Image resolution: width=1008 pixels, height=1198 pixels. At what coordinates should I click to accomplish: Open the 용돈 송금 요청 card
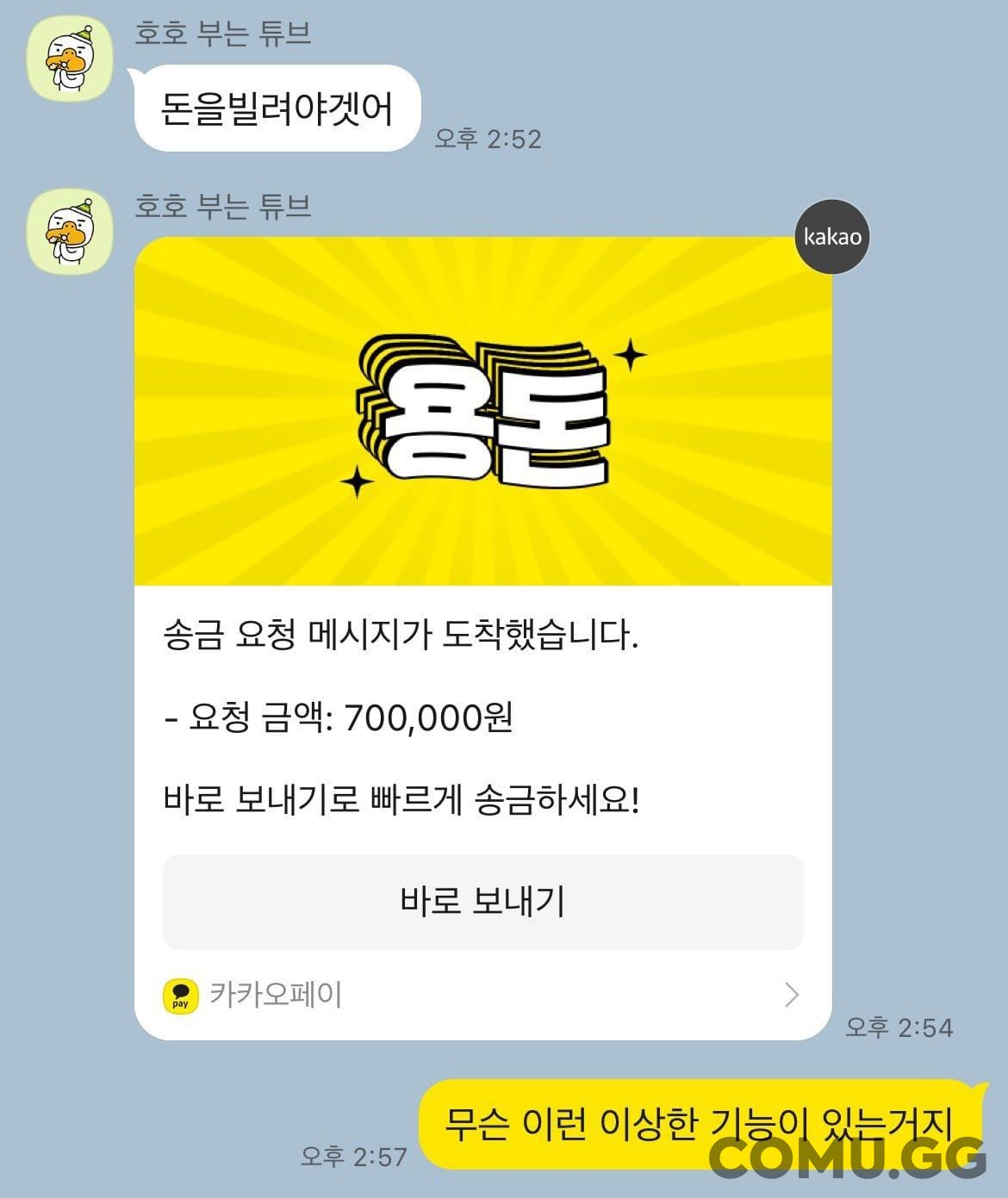(x=482, y=412)
